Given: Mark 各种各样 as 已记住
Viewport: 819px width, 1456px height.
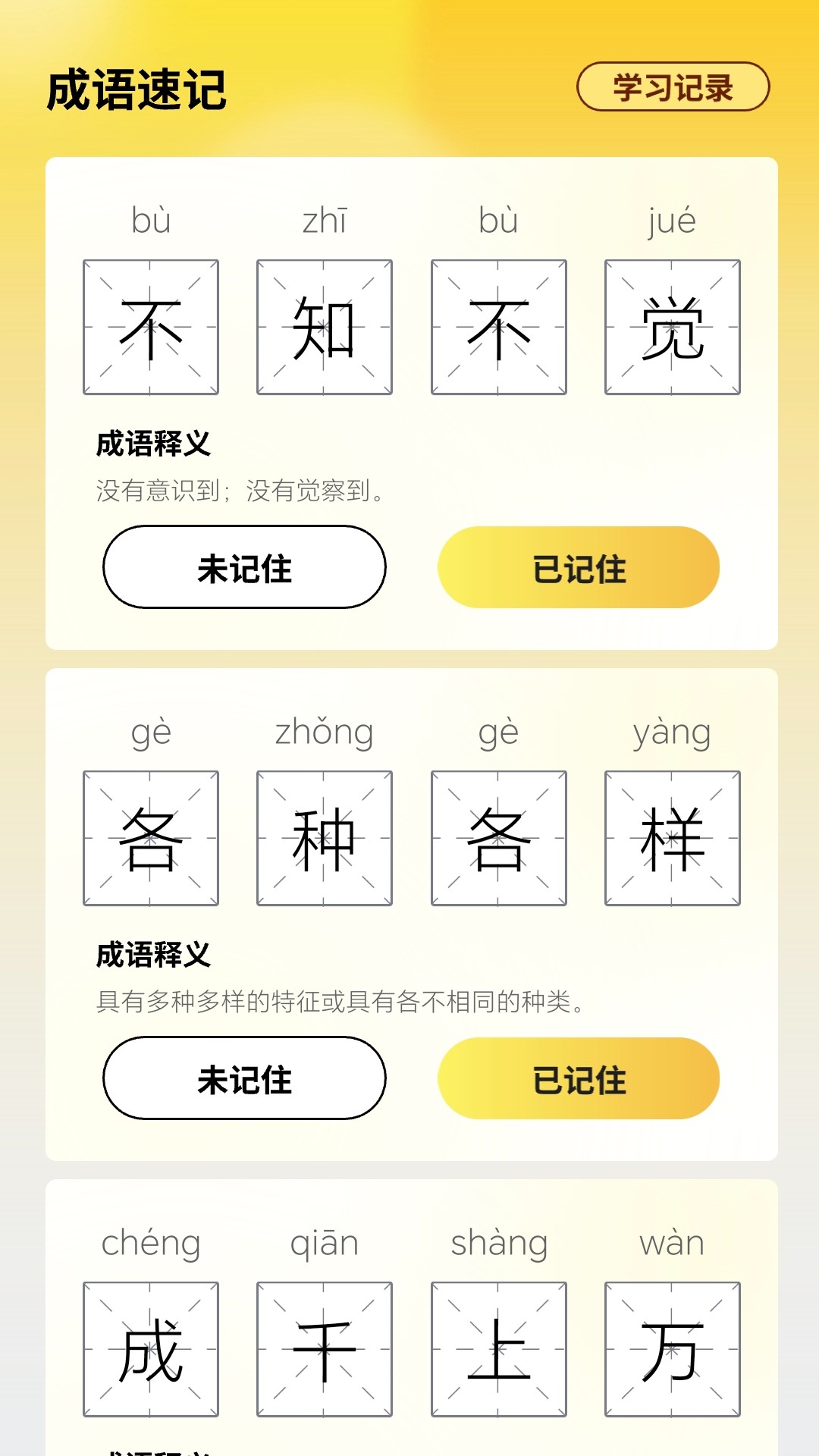Looking at the screenshot, I should tap(579, 1078).
